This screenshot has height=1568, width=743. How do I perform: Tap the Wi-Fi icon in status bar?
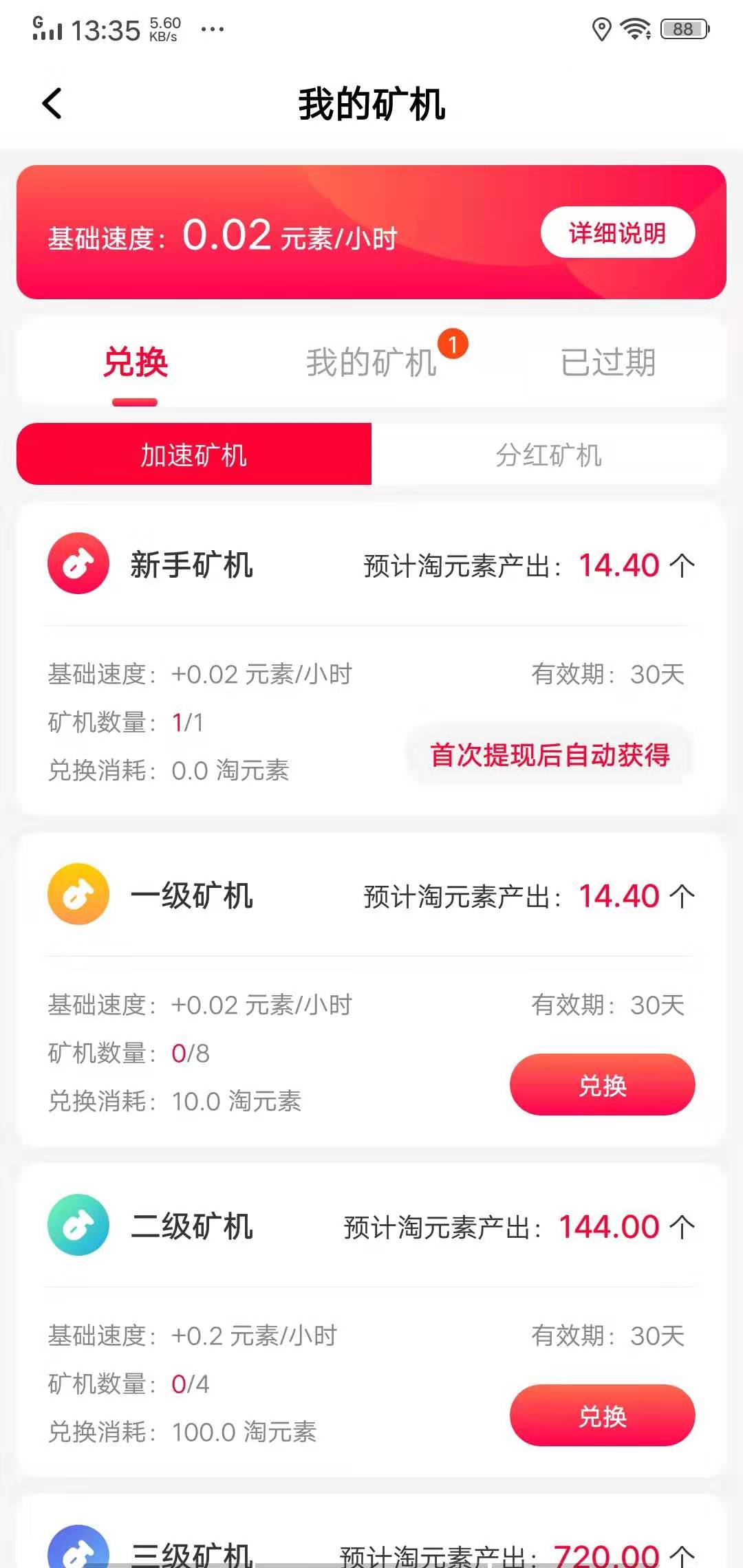[x=634, y=29]
